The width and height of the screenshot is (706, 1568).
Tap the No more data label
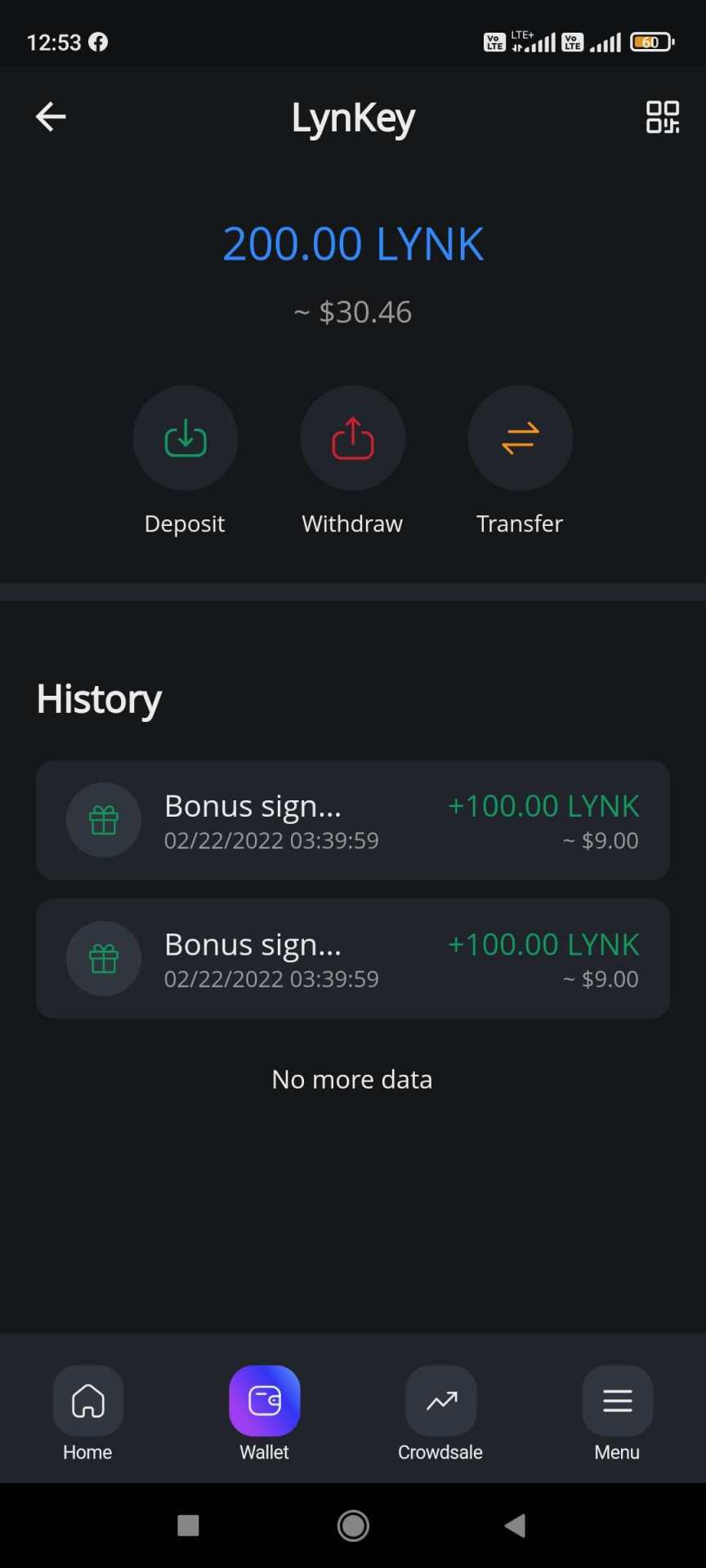352,1079
